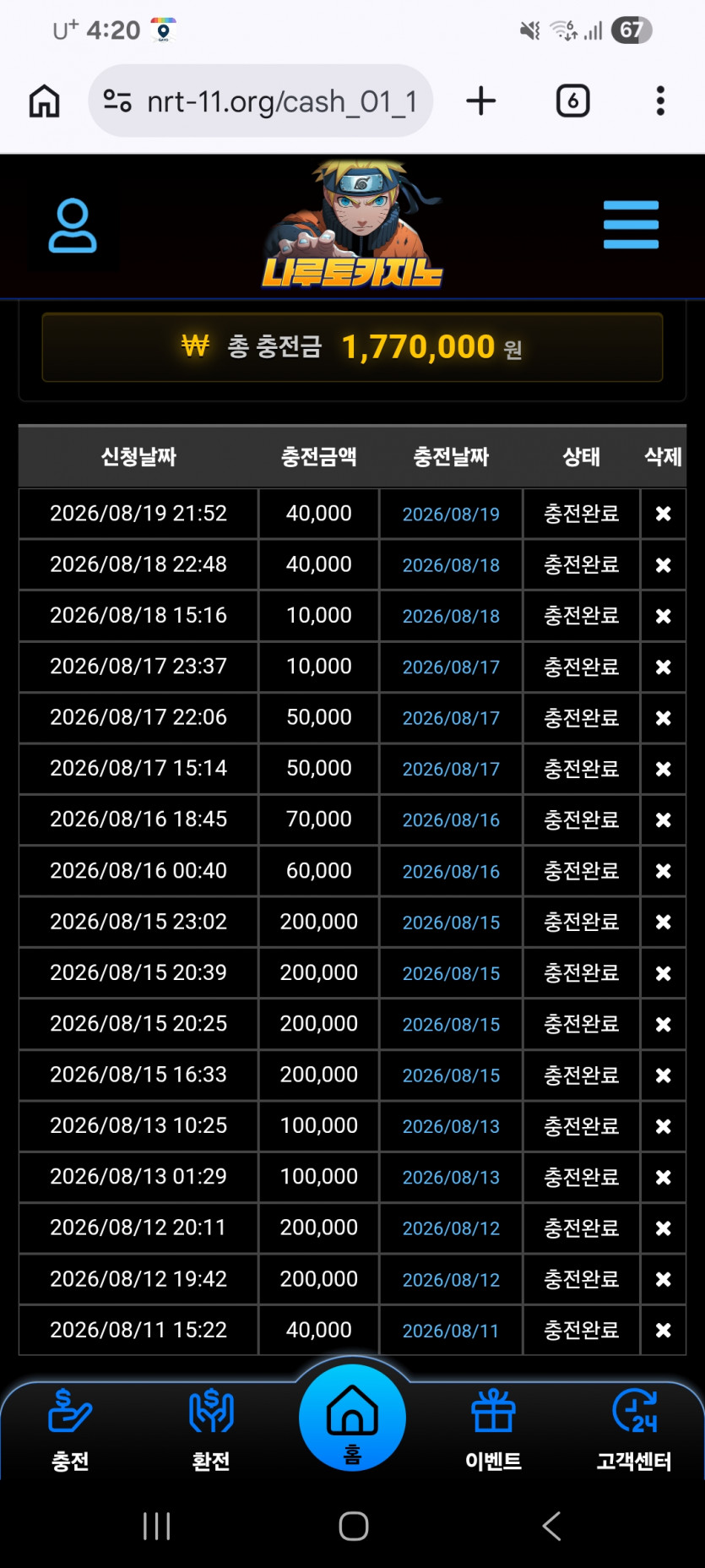Delete the 2026/08/13 10:25 record
The height and width of the screenshot is (1568, 705).
click(664, 1125)
